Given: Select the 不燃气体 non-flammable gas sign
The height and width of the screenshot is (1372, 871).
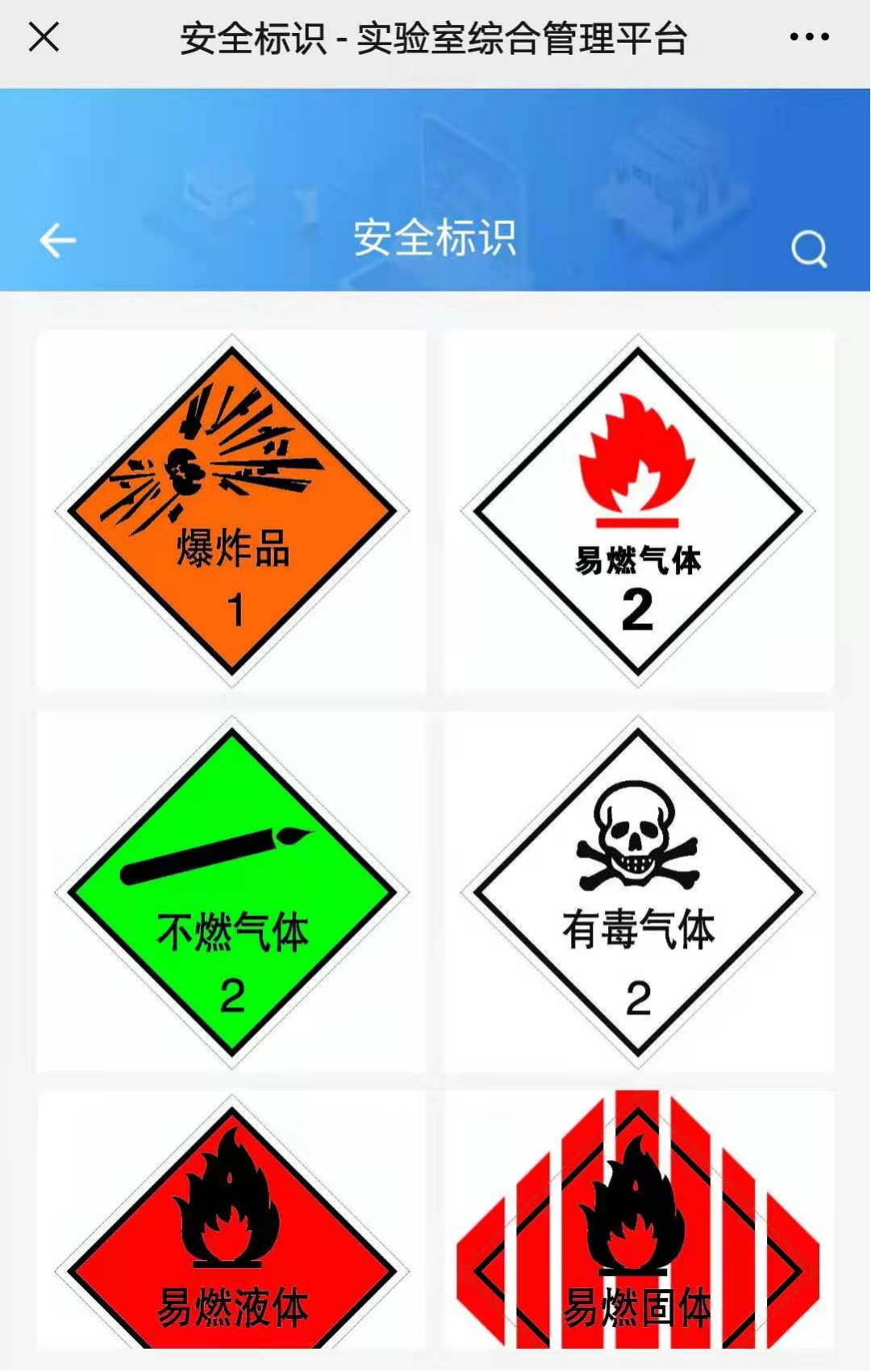Looking at the screenshot, I should click(x=232, y=892).
